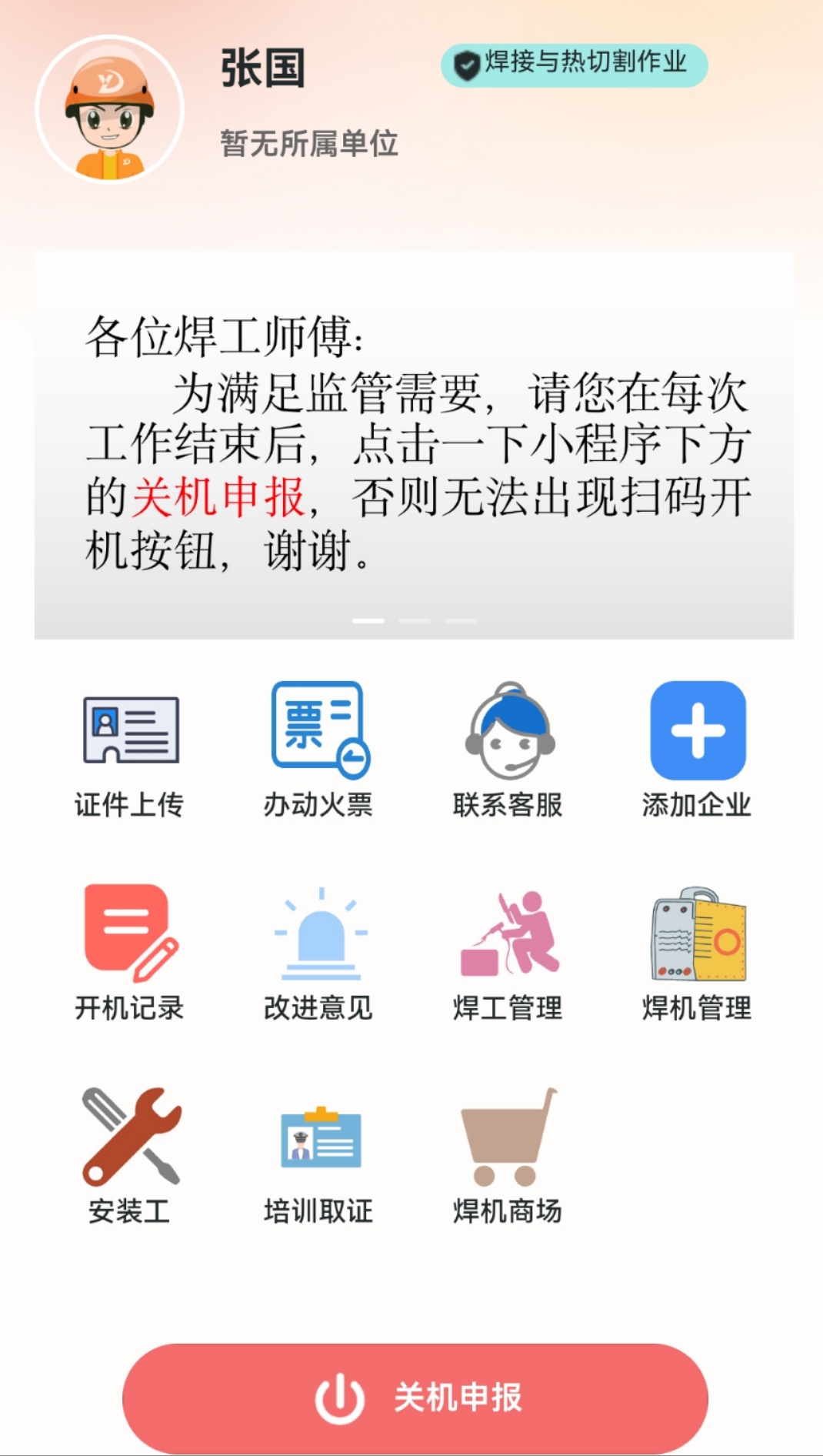Open the notice banner for welders
The width and height of the screenshot is (823, 1456).
point(414,445)
